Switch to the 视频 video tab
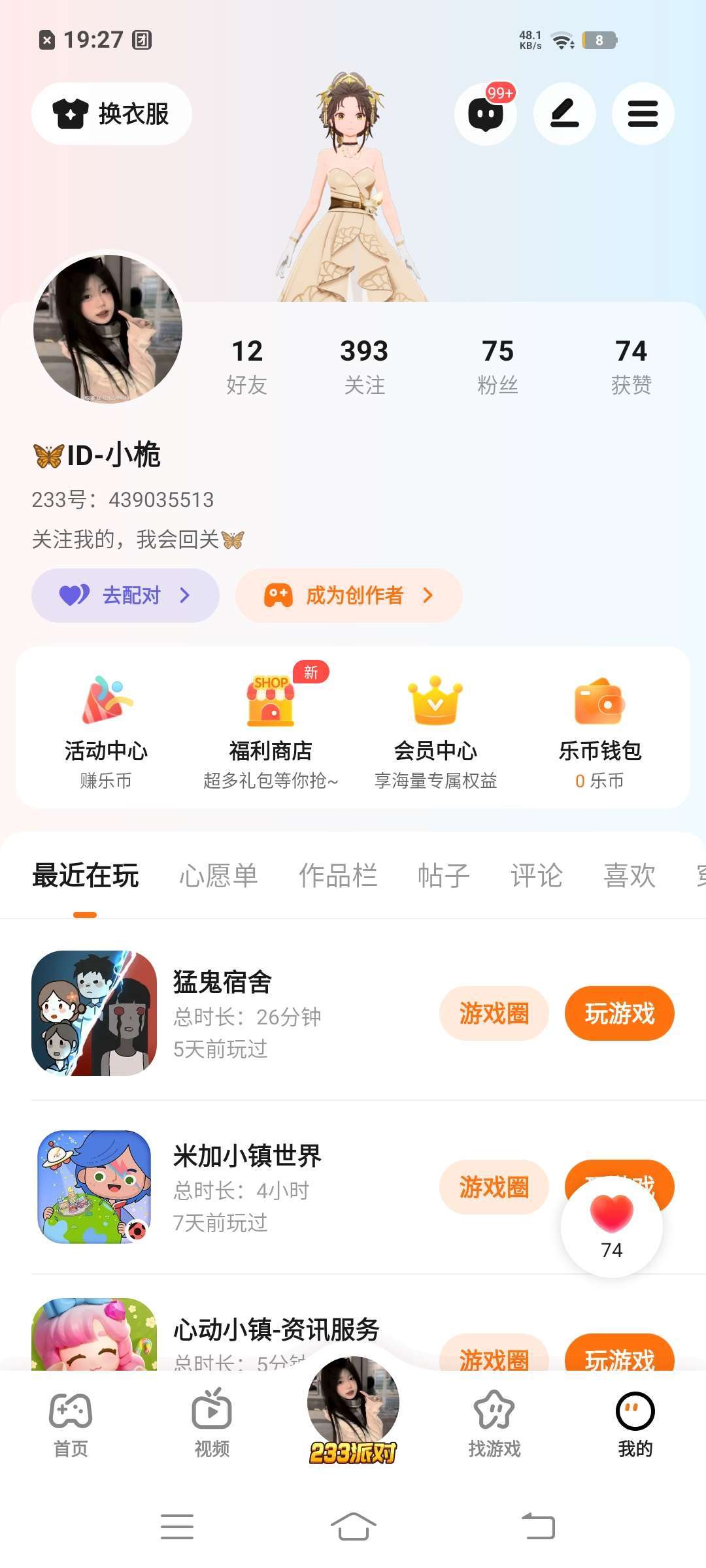706x1568 pixels. click(212, 1424)
